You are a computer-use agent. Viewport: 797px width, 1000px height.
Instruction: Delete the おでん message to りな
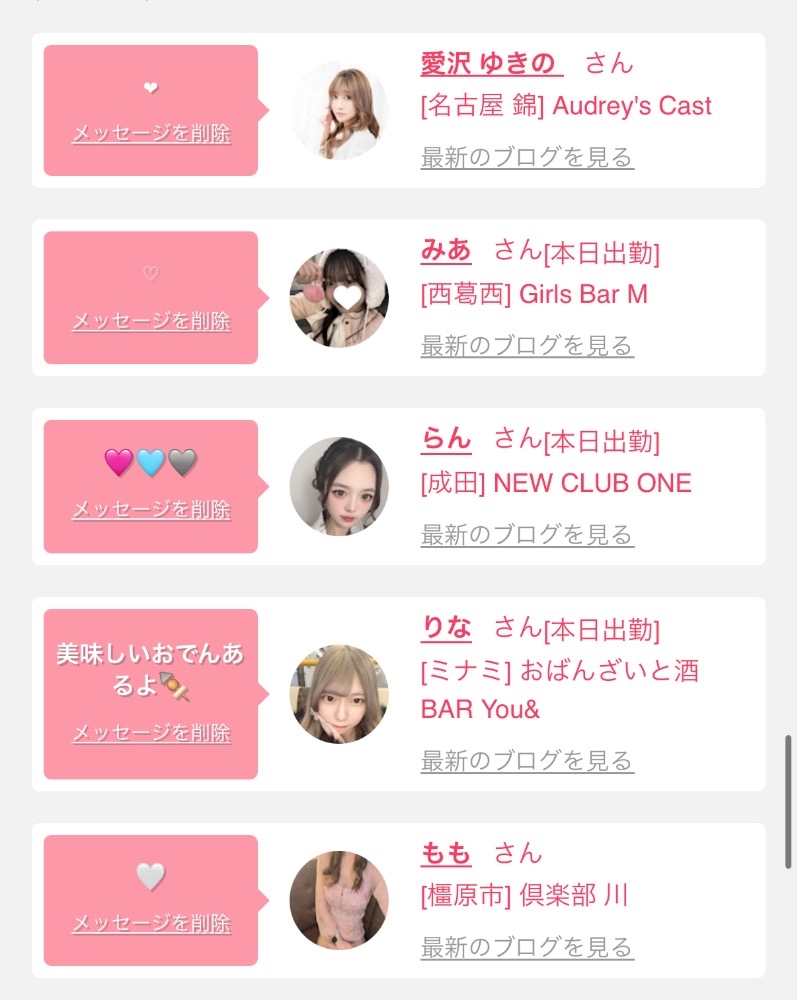pos(151,733)
